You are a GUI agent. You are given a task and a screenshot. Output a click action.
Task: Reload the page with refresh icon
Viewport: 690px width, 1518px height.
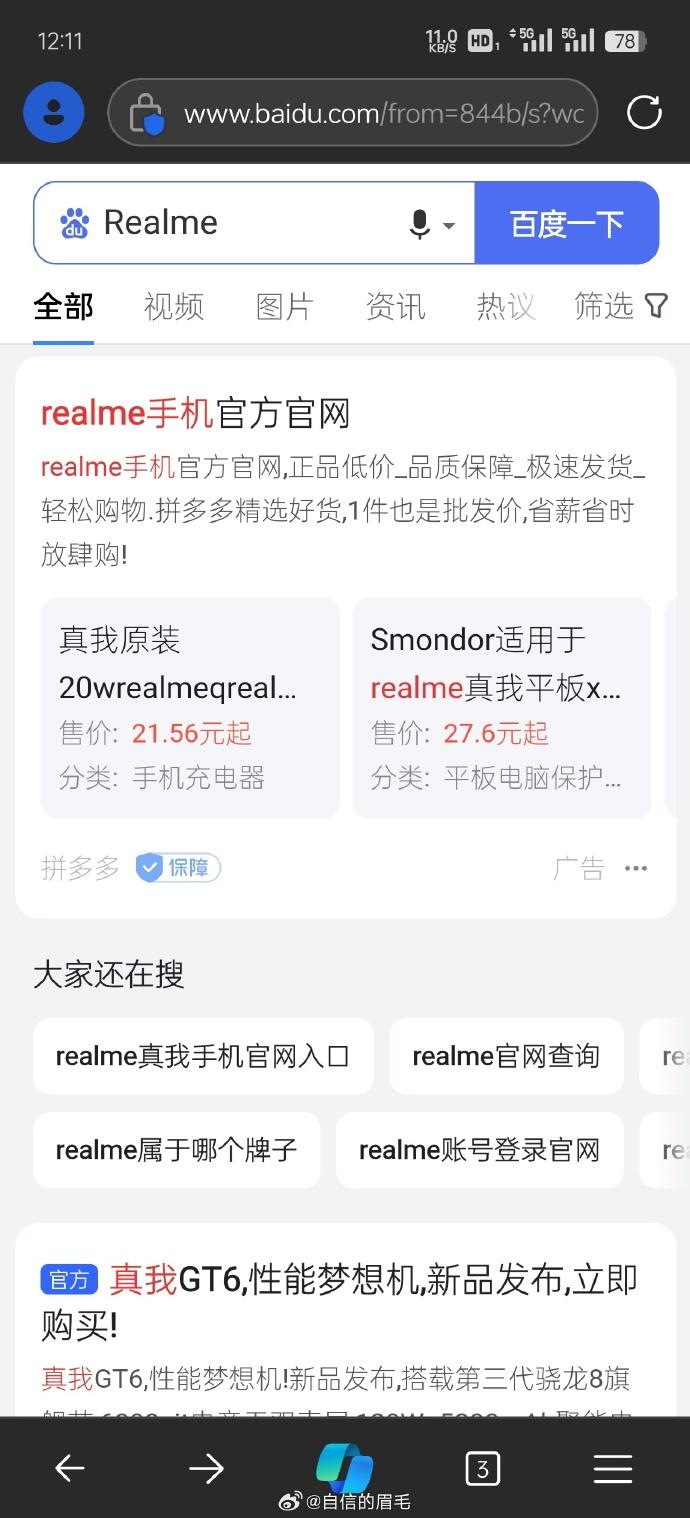(644, 112)
